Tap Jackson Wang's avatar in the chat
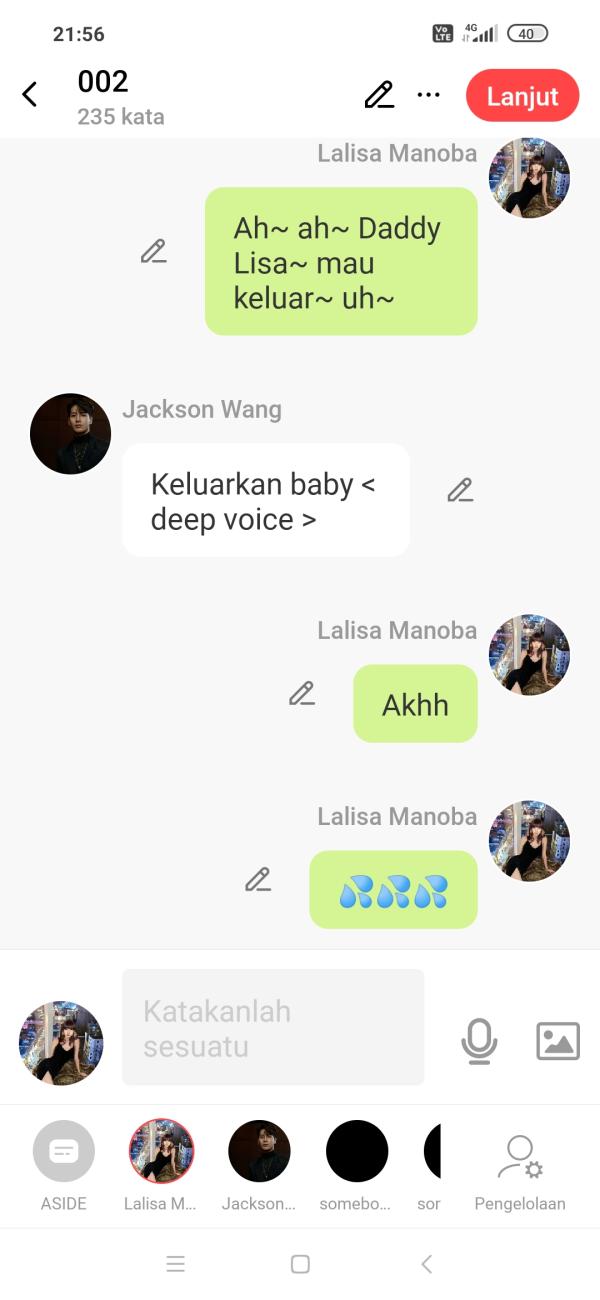Viewport: 600px width, 1300px height. 70,434
